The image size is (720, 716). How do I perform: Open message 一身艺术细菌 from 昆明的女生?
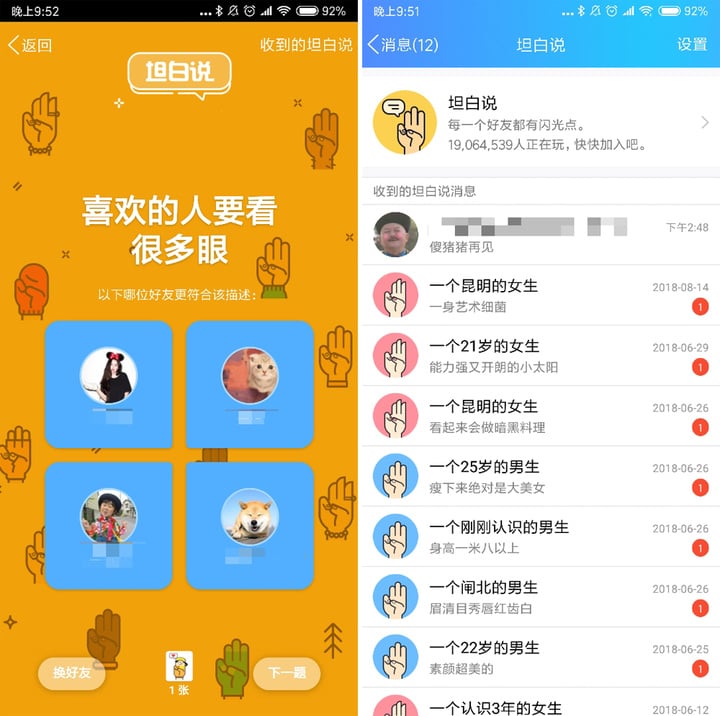point(540,295)
